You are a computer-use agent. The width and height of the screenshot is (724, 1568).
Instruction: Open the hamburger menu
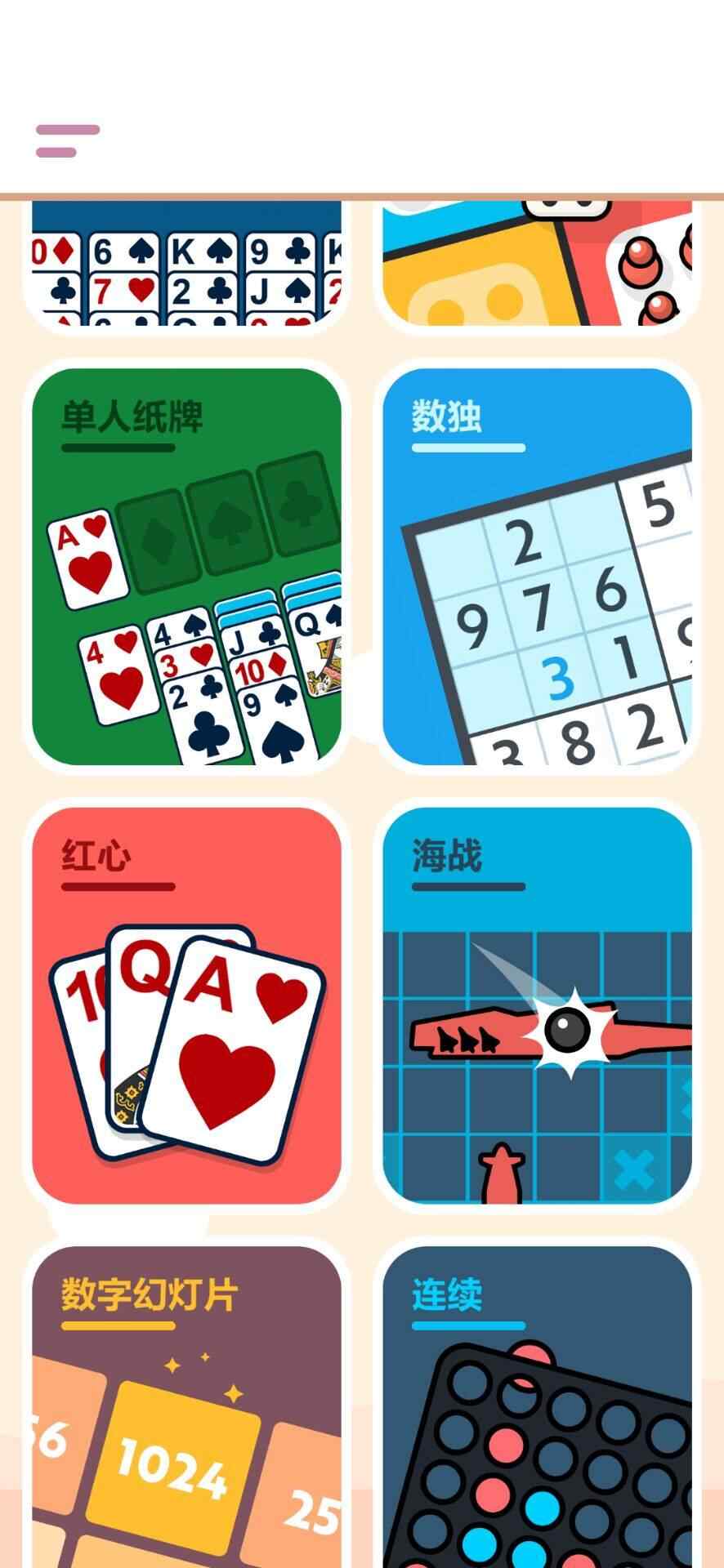point(67,140)
